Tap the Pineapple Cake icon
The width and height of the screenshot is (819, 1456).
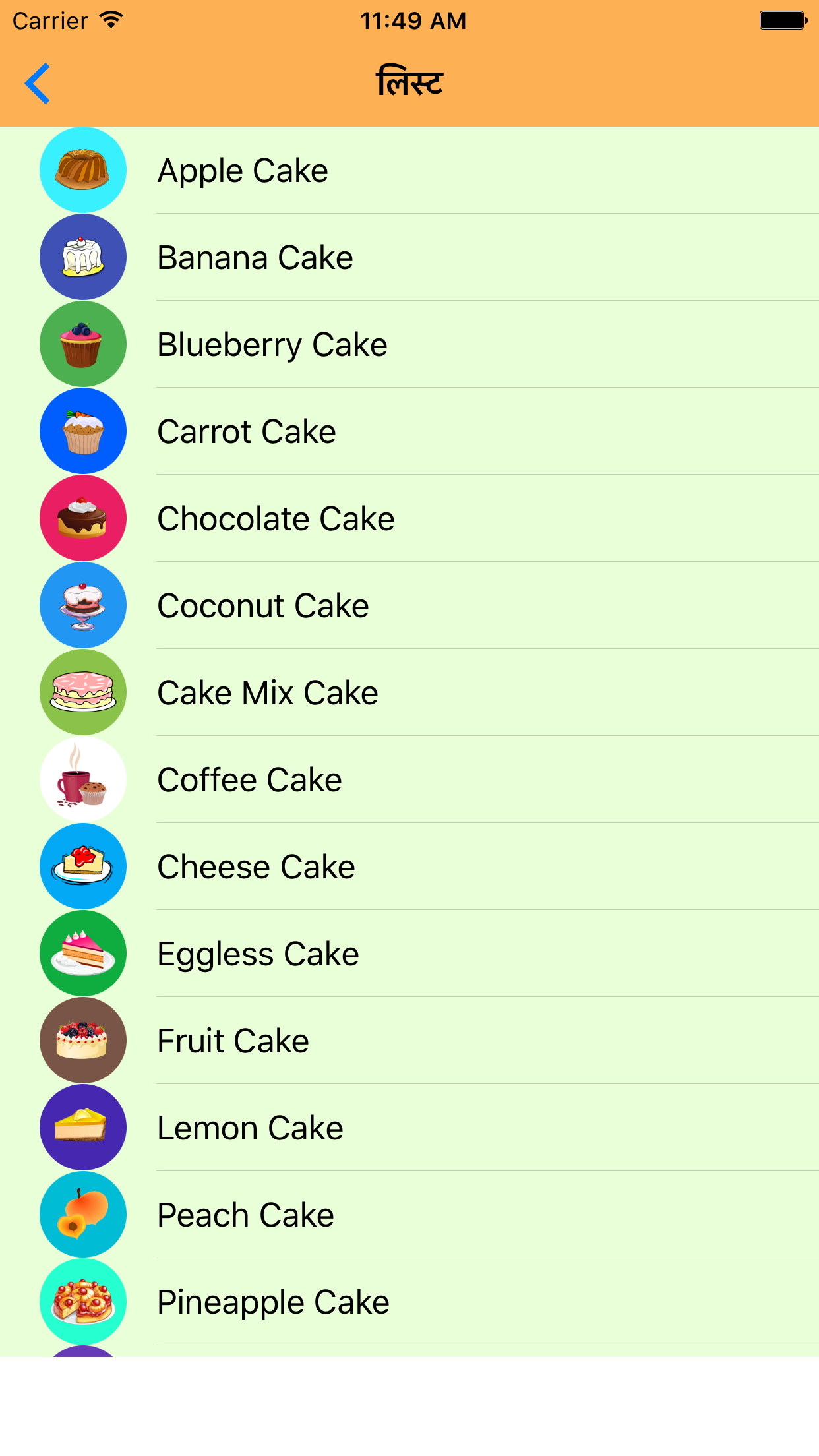82,1302
